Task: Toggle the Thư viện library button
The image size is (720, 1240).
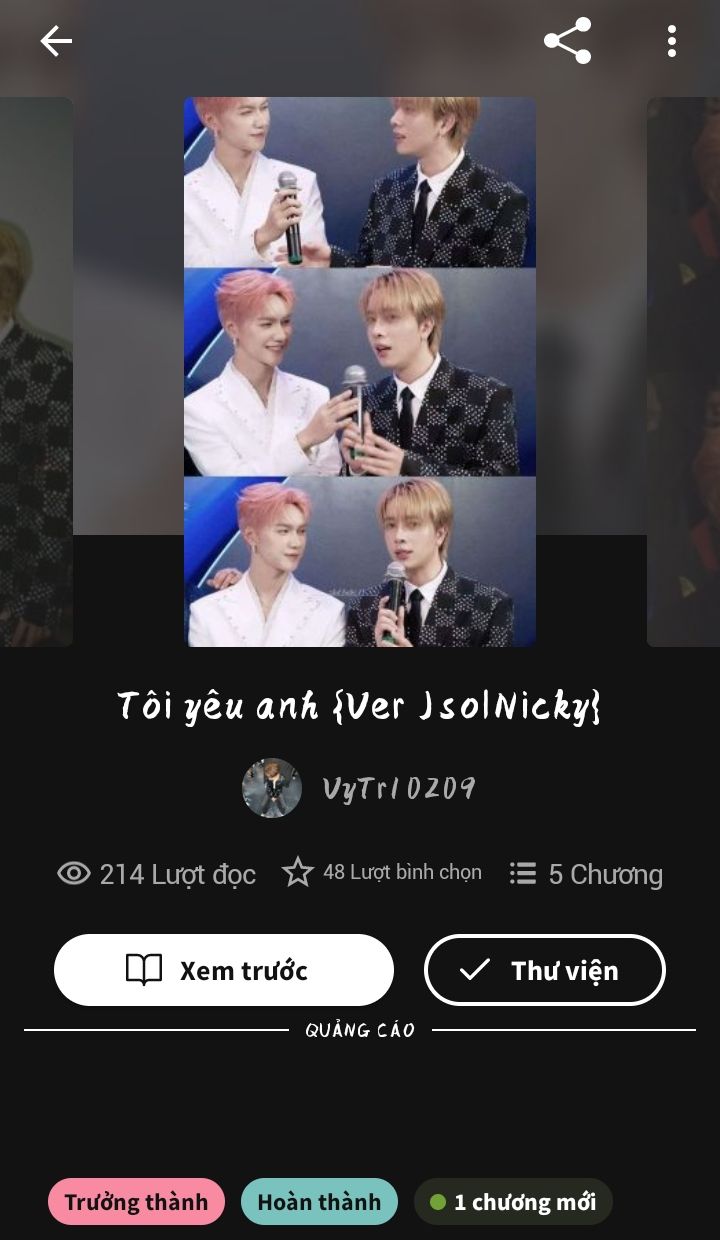Action: coord(545,970)
